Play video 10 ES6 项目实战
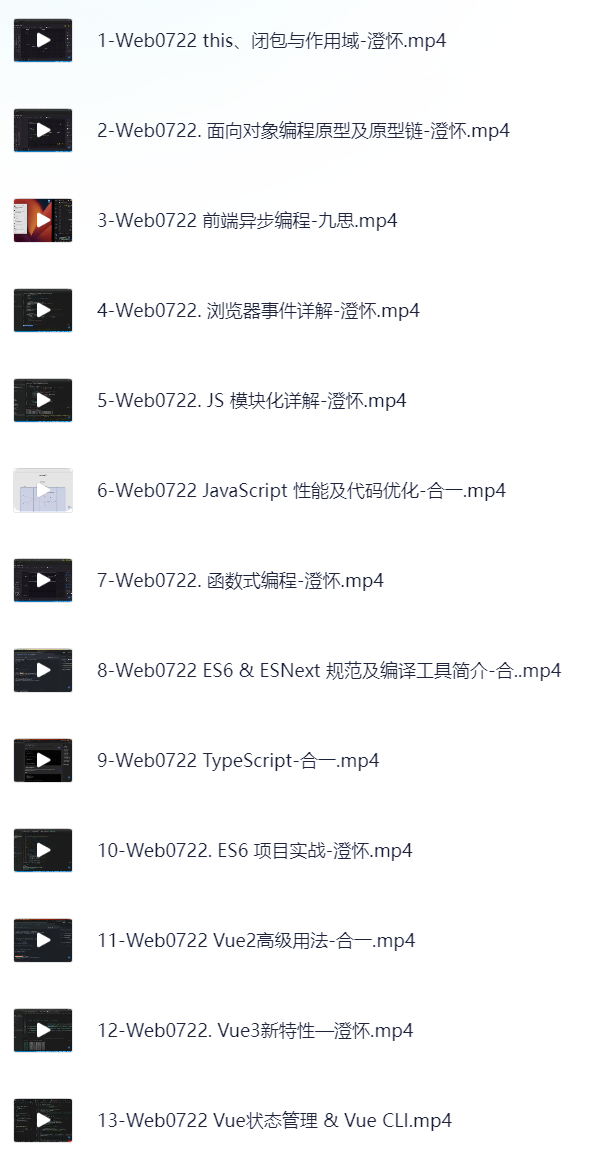This screenshot has height=1149, width=608. coord(43,850)
